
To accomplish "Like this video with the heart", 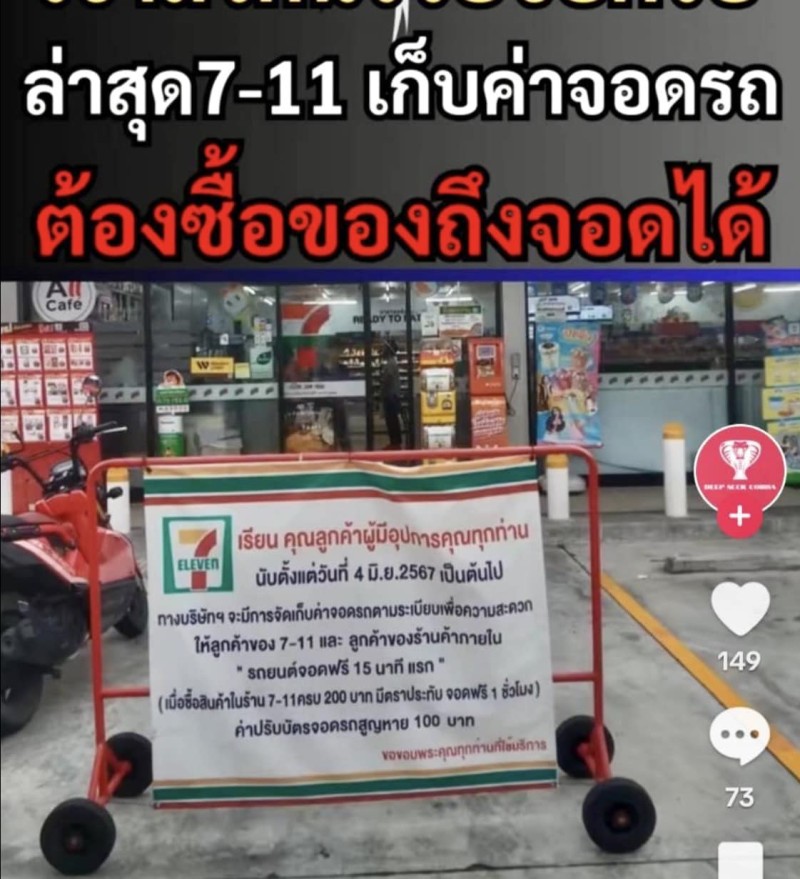I will 740,609.
